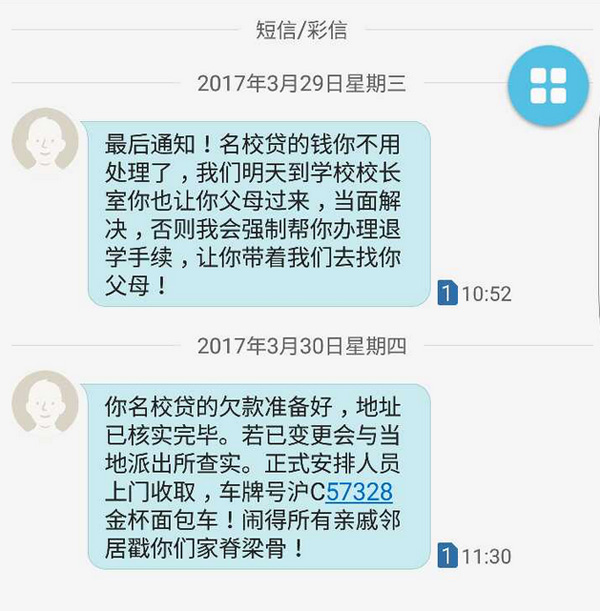The image size is (600, 611).
Task: Select the message starting with 你名校贷的欠款
Action: coord(256,478)
